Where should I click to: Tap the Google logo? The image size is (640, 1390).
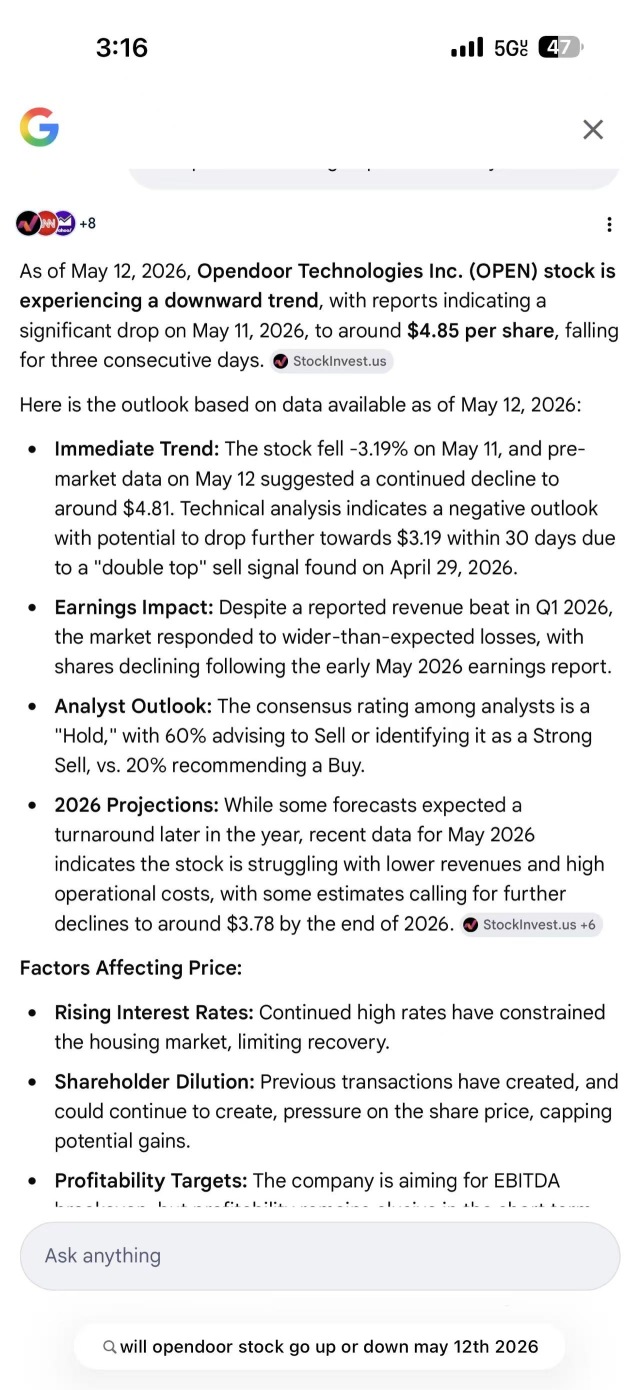click(39, 128)
